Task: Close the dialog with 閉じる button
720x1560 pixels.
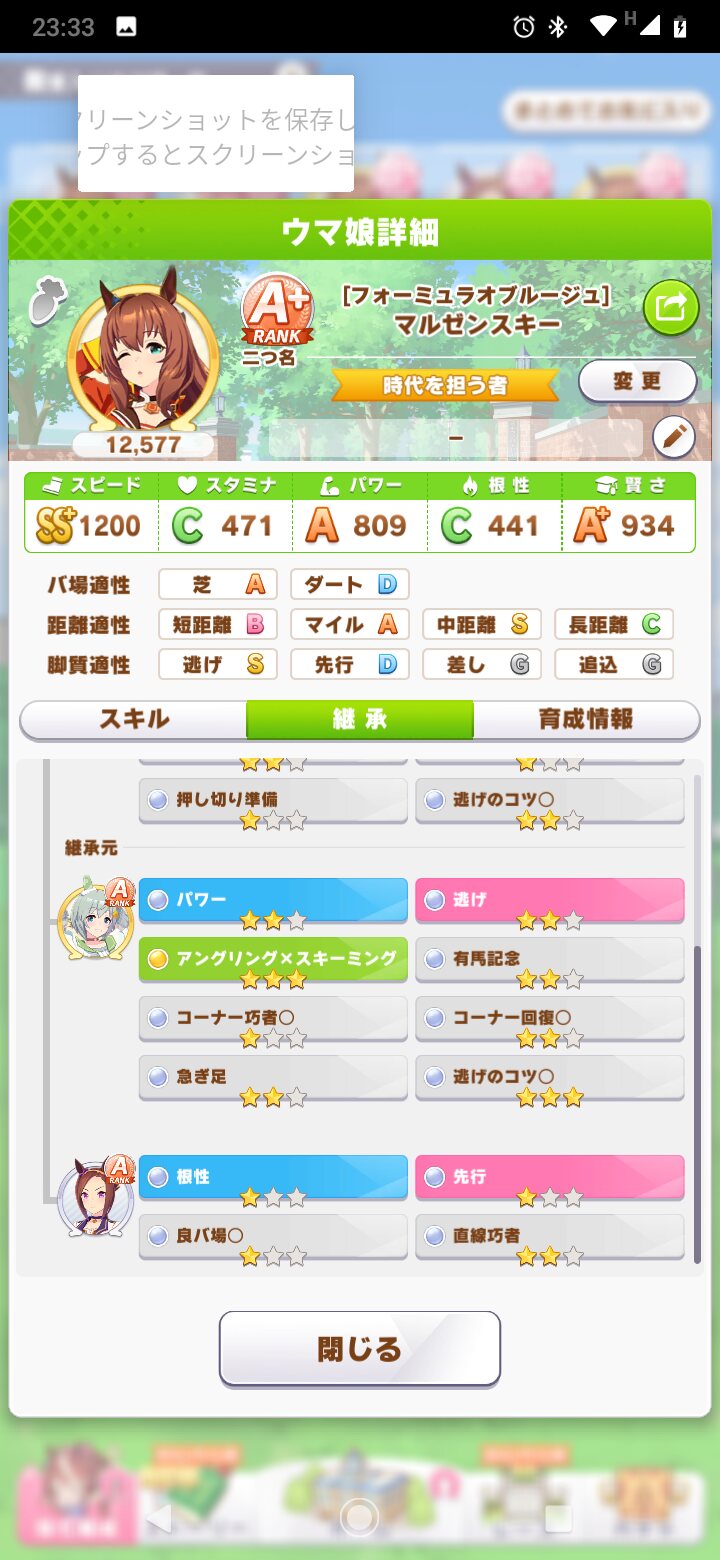Action: coord(360,1349)
